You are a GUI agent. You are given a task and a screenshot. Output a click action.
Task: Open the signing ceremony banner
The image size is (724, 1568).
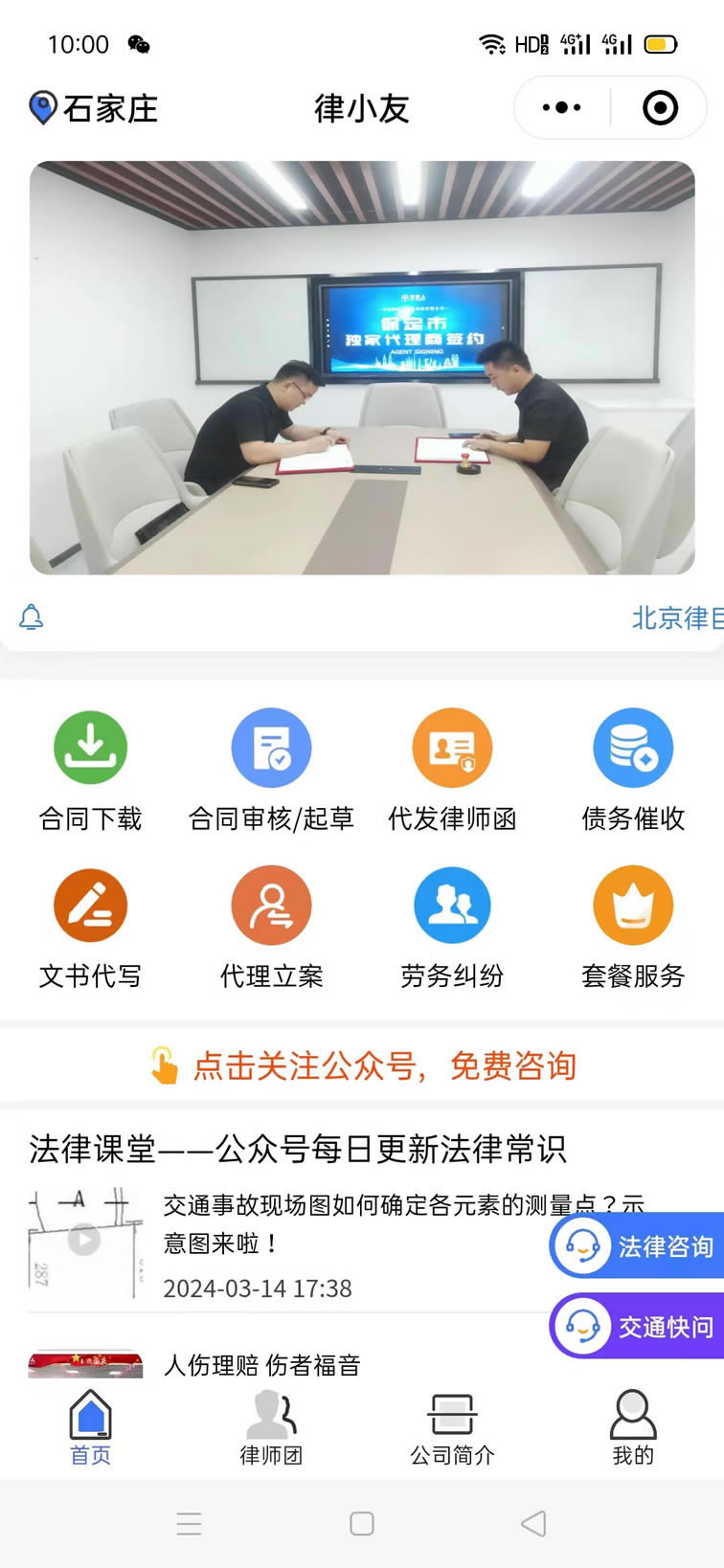[x=362, y=368]
